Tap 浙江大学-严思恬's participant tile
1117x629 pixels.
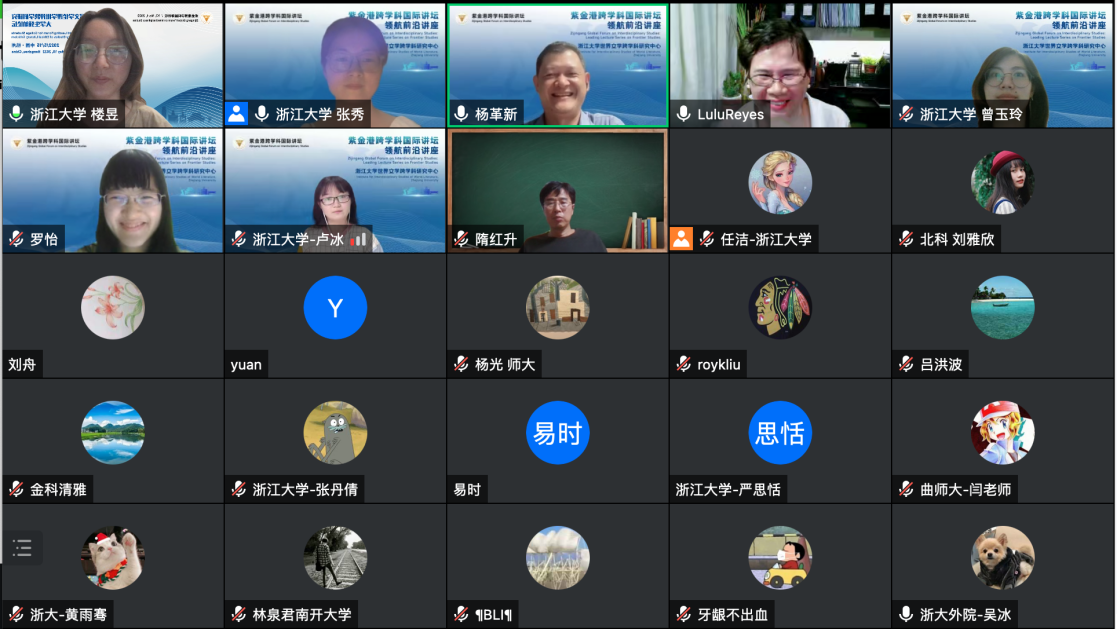click(779, 440)
